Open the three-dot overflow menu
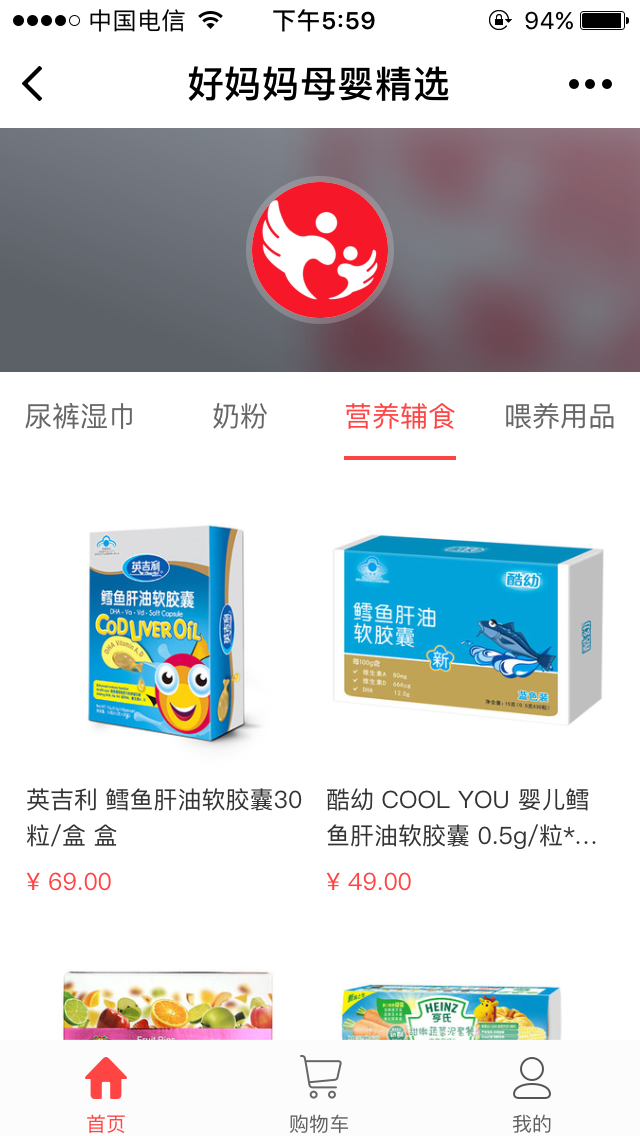Screen dimensions: 640x1136 click(x=590, y=85)
